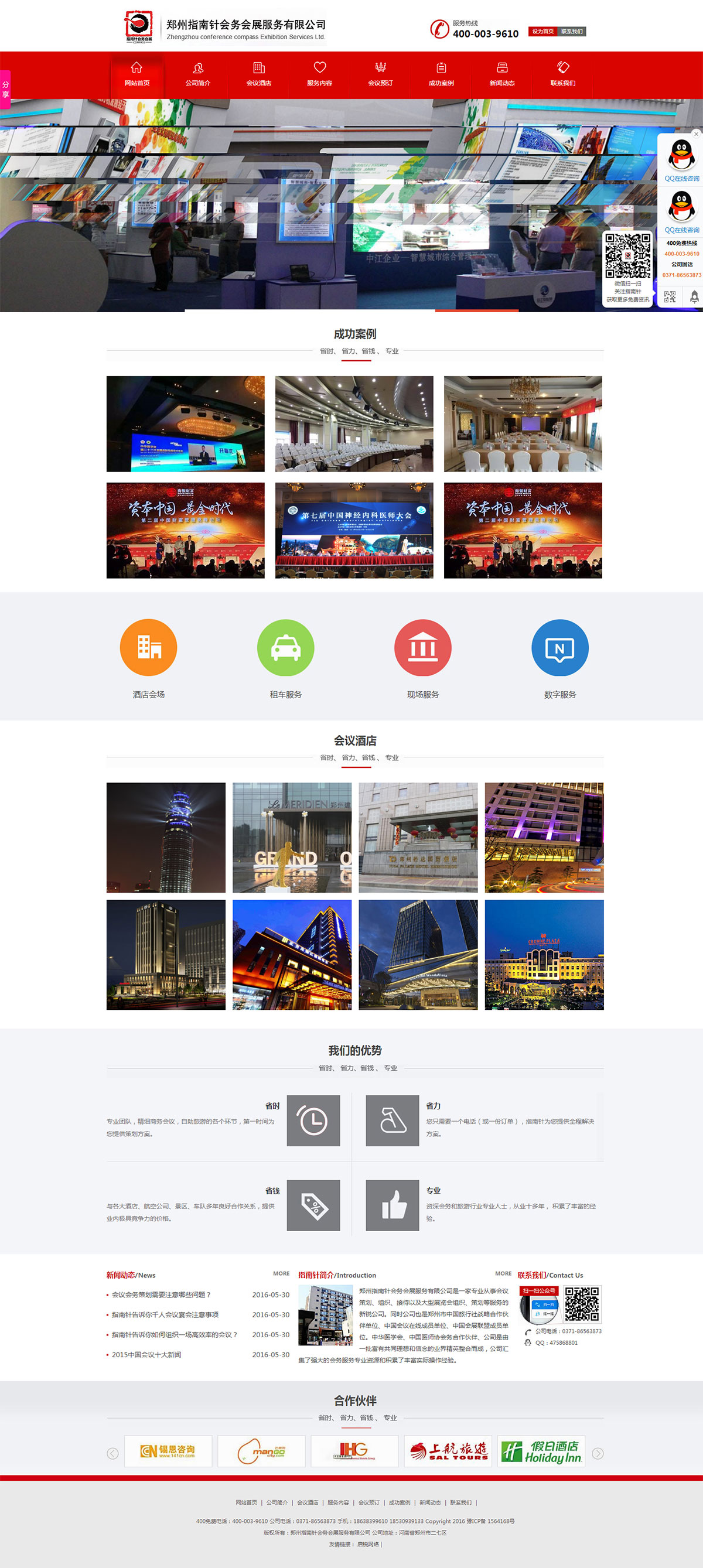Open the Holiday Inn partner logo
The height and width of the screenshot is (1568, 703).
pos(541,1451)
